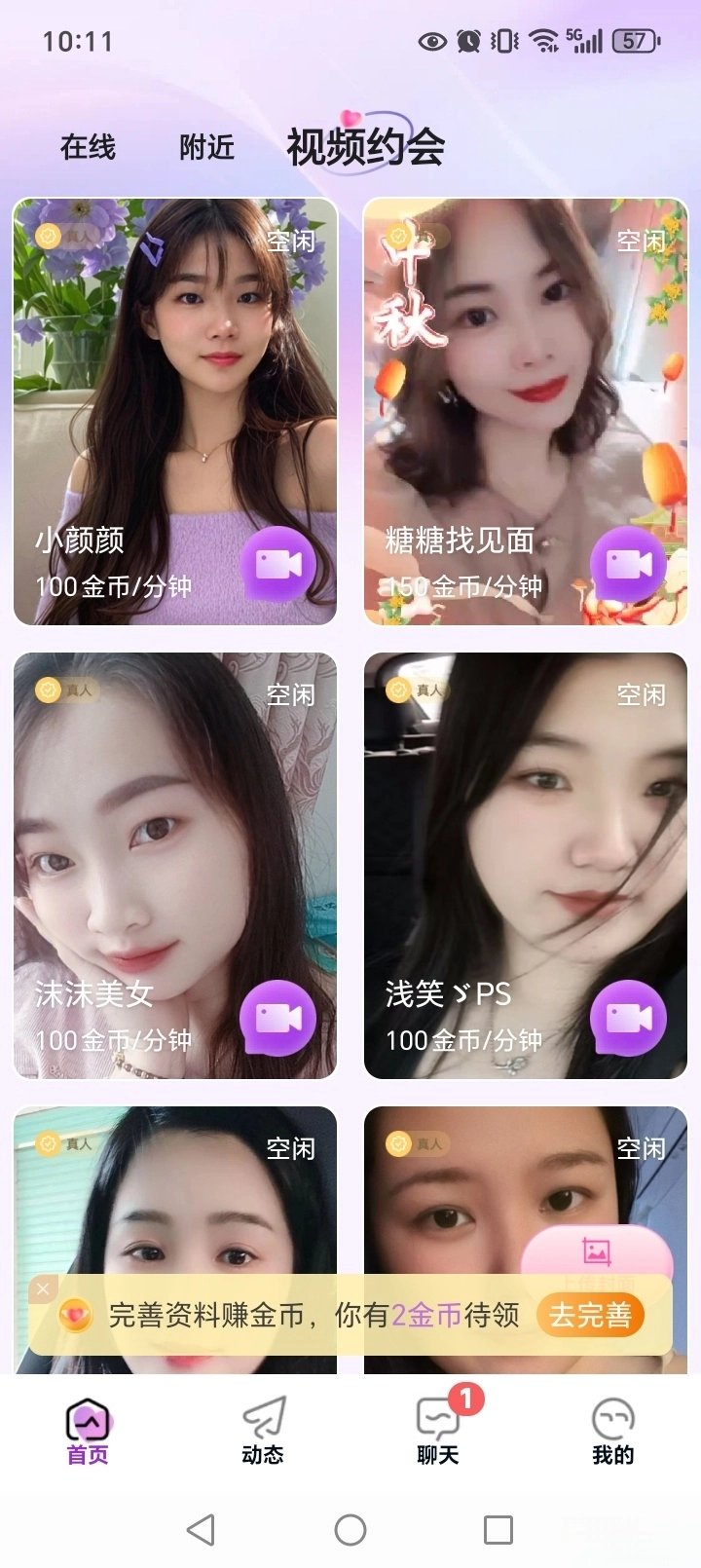This screenshot has height=1568, width=701.
Task: Go to the 首页 tab
Action: click(88, 1432)
